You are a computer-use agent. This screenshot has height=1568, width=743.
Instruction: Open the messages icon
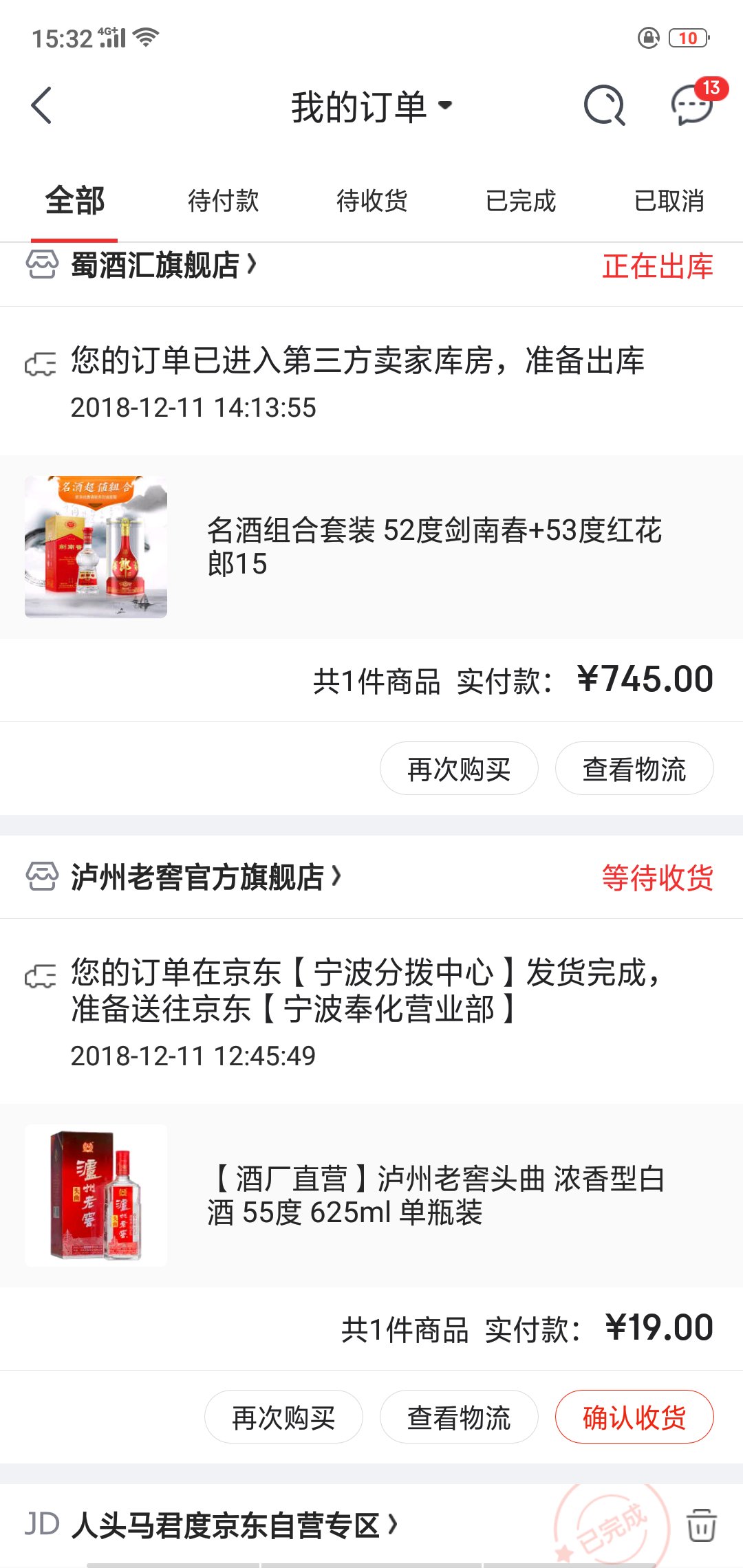(692, 107)
